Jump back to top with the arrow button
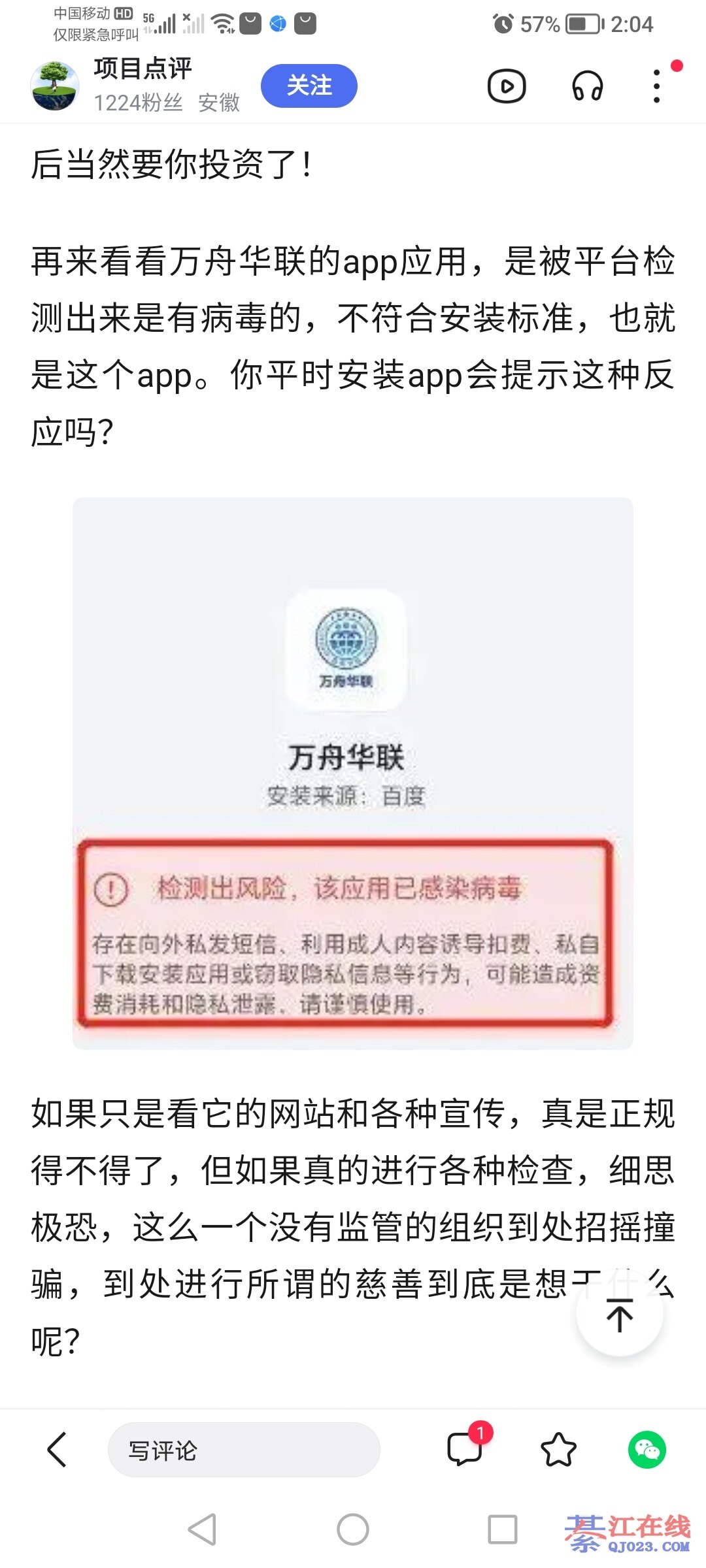The image size is (706, 1568). 619,1315
